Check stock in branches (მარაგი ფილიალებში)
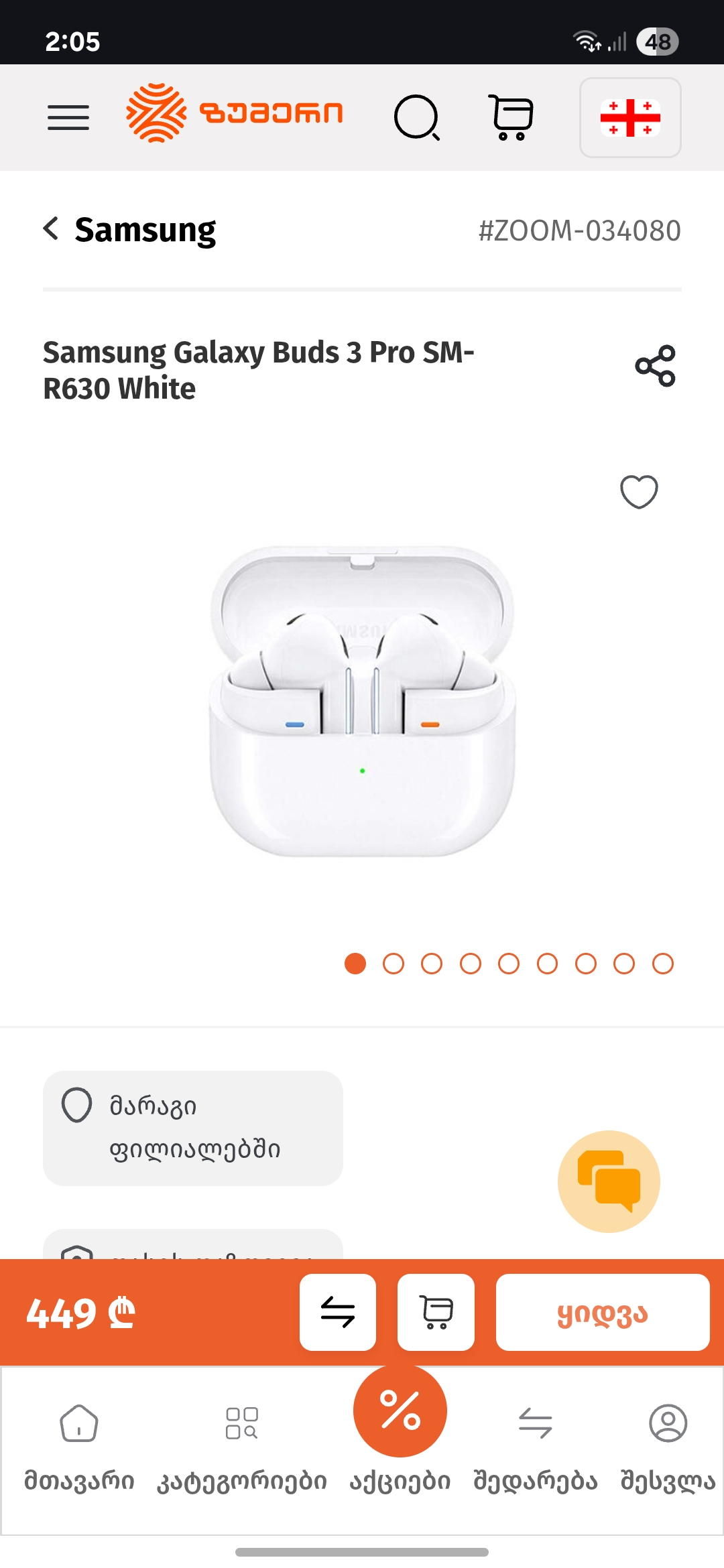Image resolution: width=724 pixels, height=1568 pixels. point(193,1128)
